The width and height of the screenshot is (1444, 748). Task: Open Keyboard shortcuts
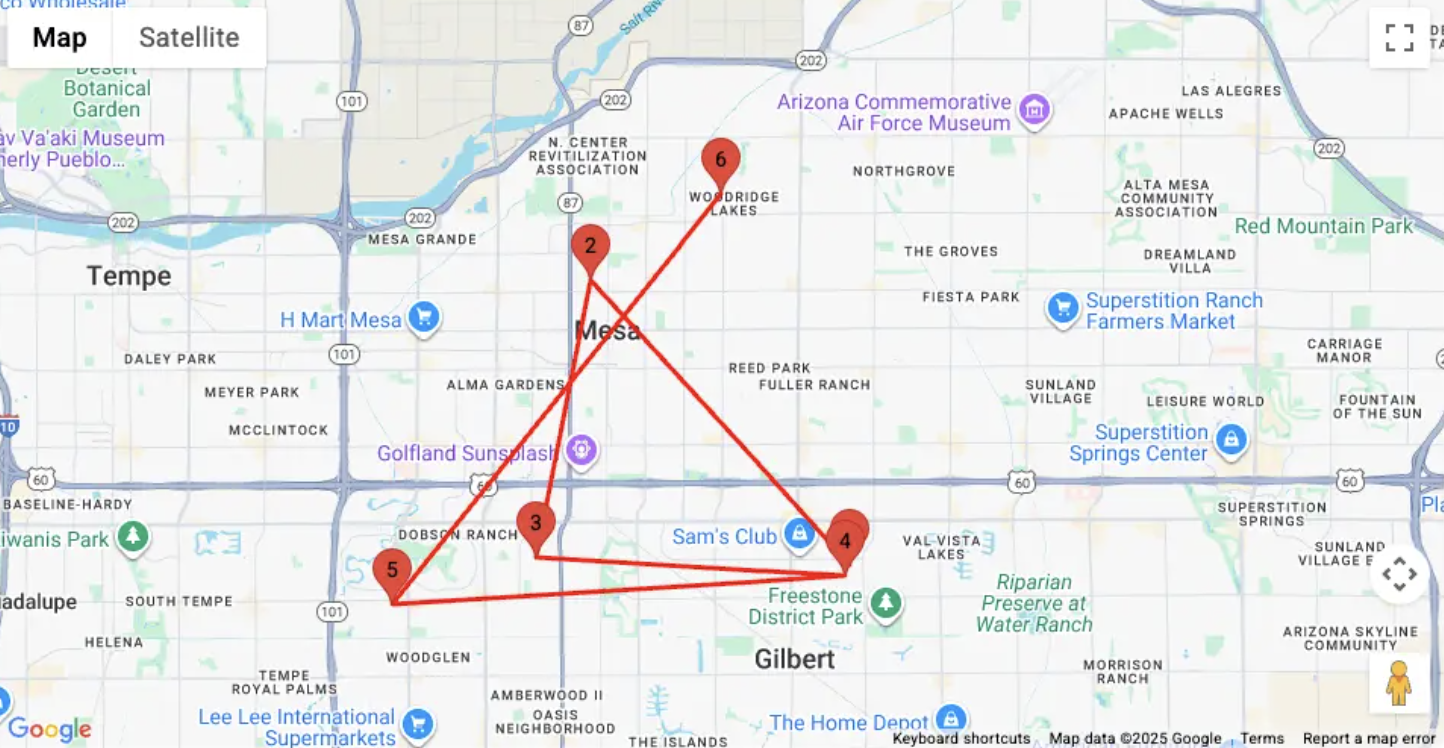click(x=961, y=739)
